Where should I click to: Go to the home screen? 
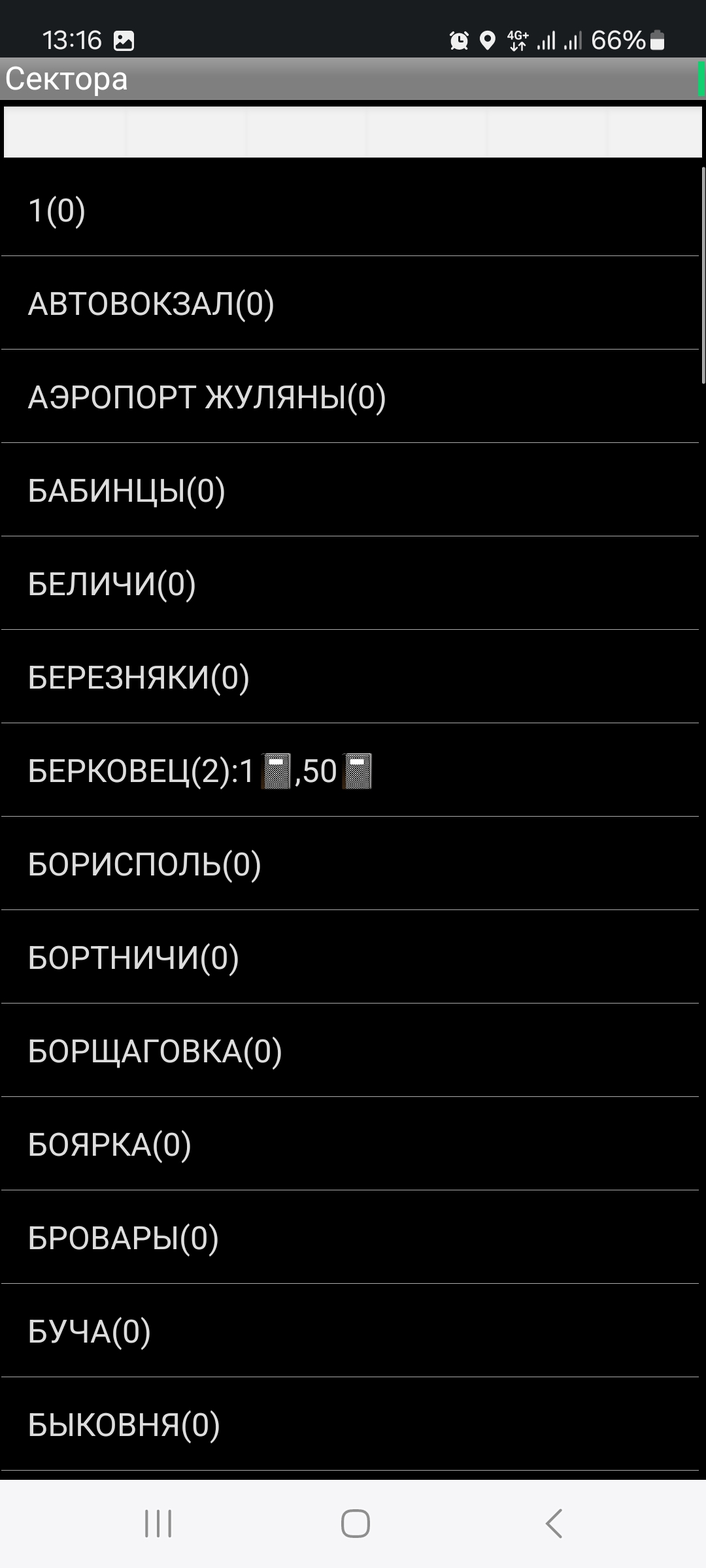[x=355, y=1524]
